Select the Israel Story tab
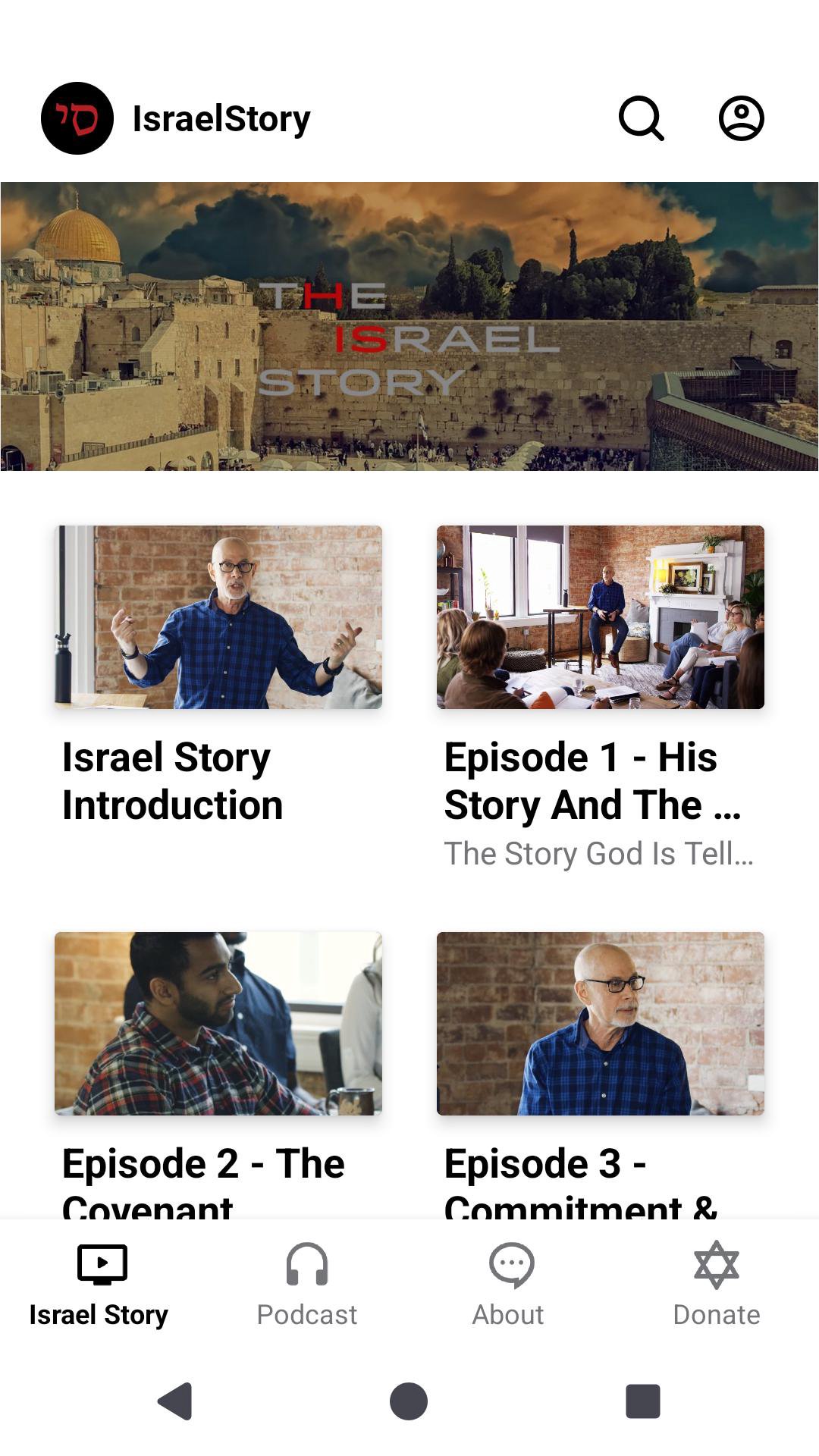The height and width of the screenshot is (1456, 819). coord(99,1283)
